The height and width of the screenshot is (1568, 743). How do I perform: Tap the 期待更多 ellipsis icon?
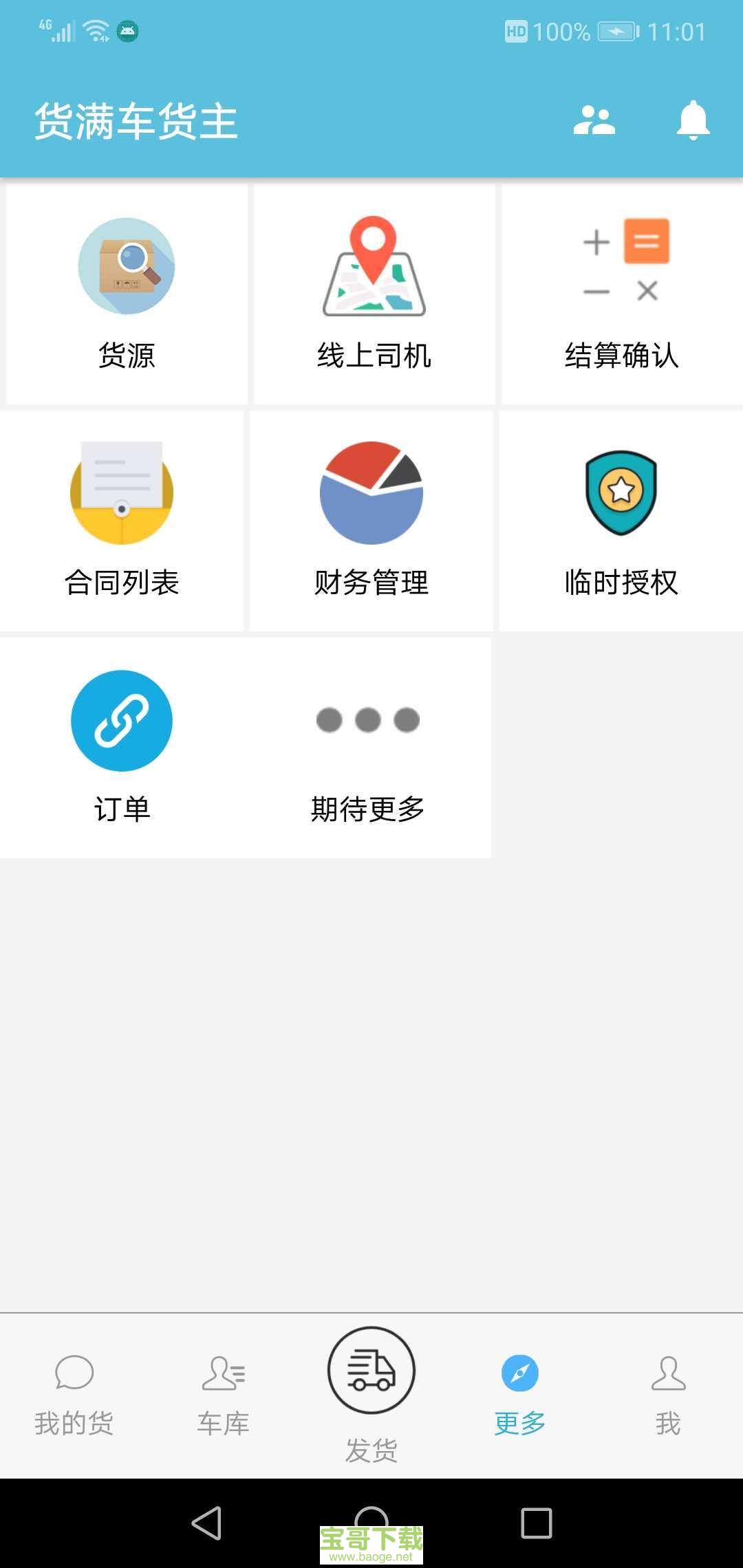(367, 719)
